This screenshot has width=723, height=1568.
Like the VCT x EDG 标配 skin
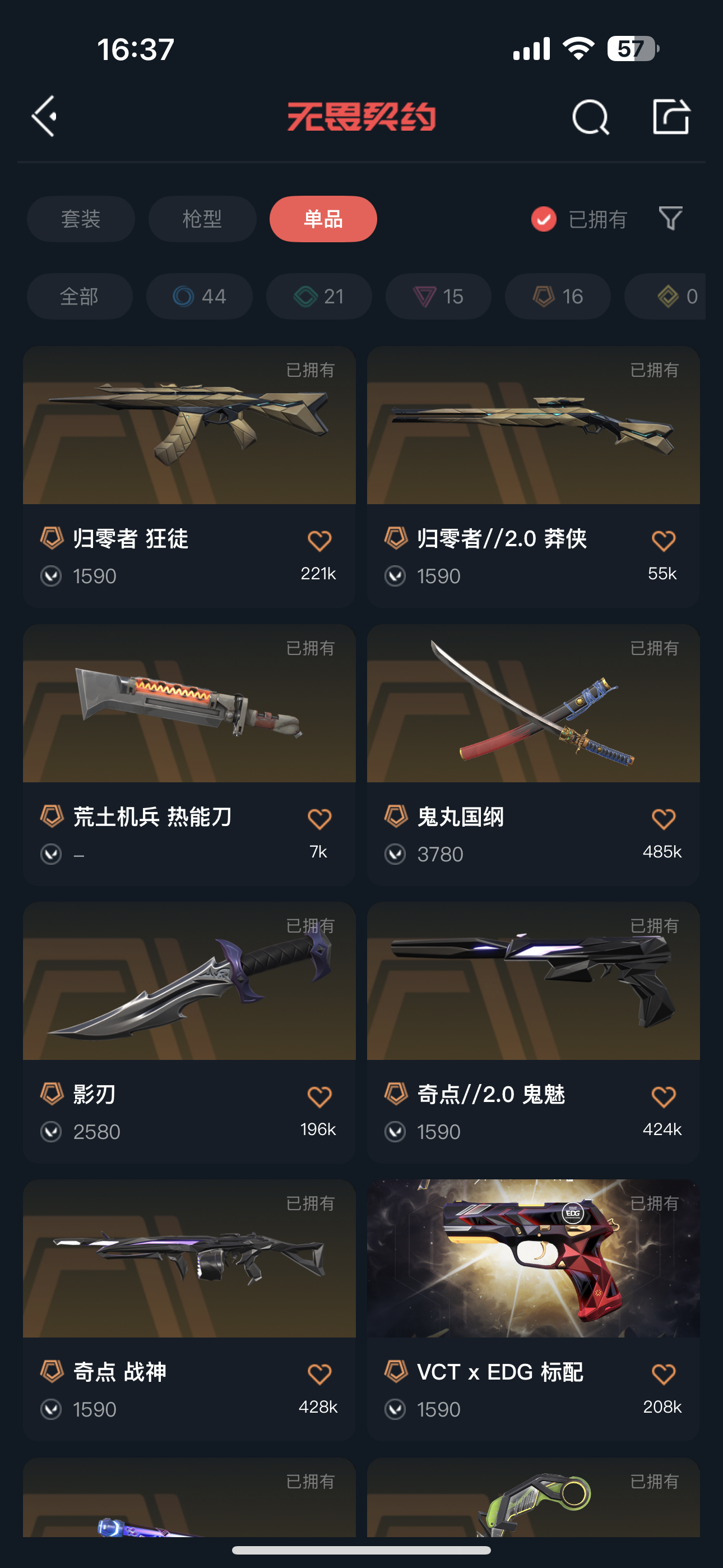(x=662, y=1374)
